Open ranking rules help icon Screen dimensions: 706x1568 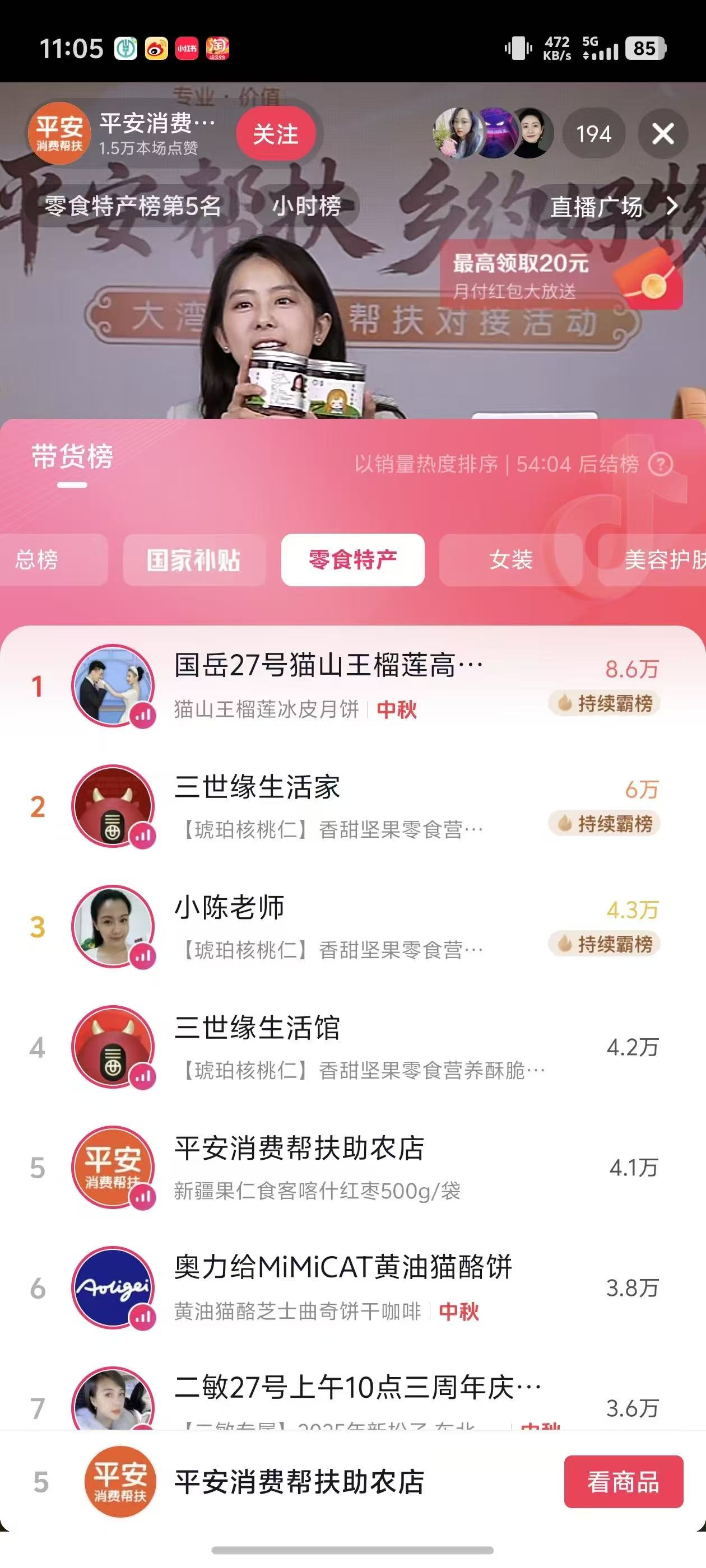click(x=661, y=464)
